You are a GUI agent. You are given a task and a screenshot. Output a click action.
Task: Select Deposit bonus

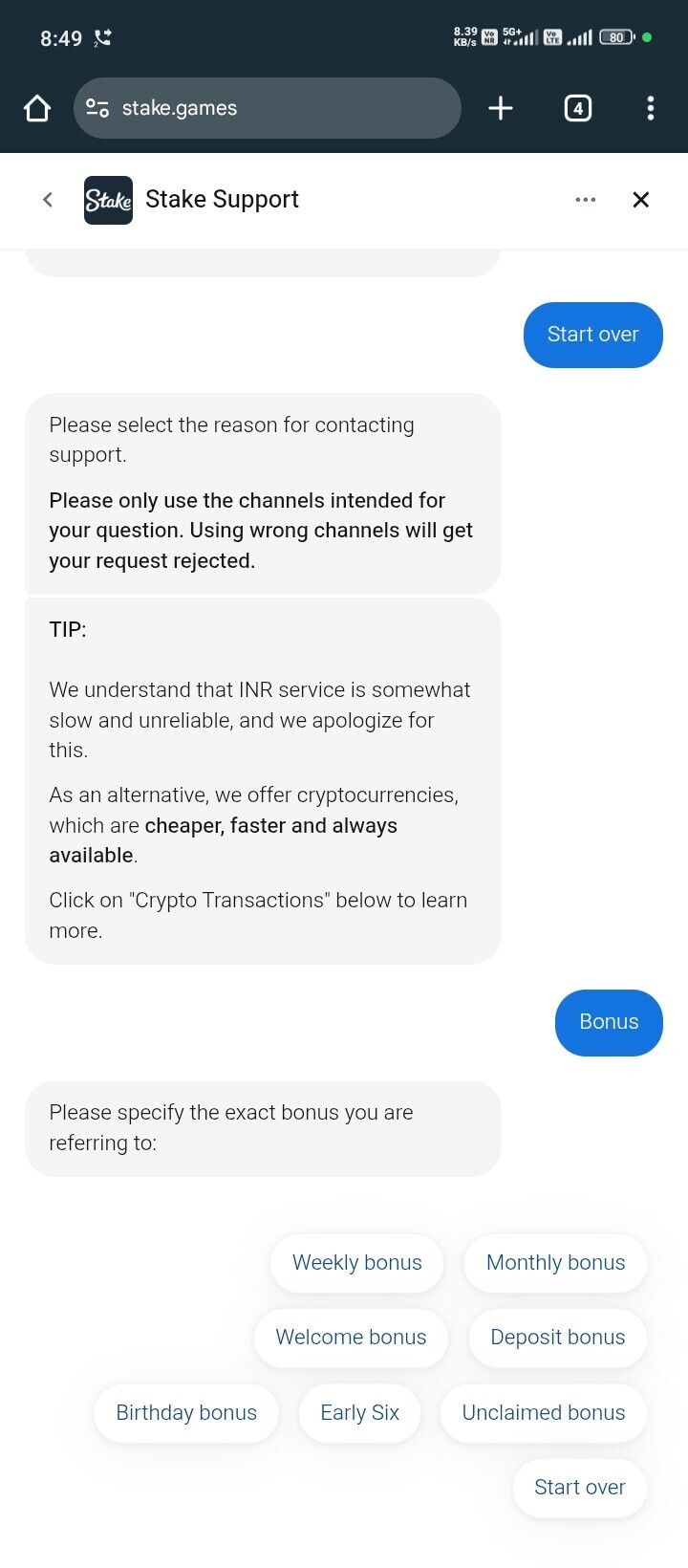[558, 1337]
